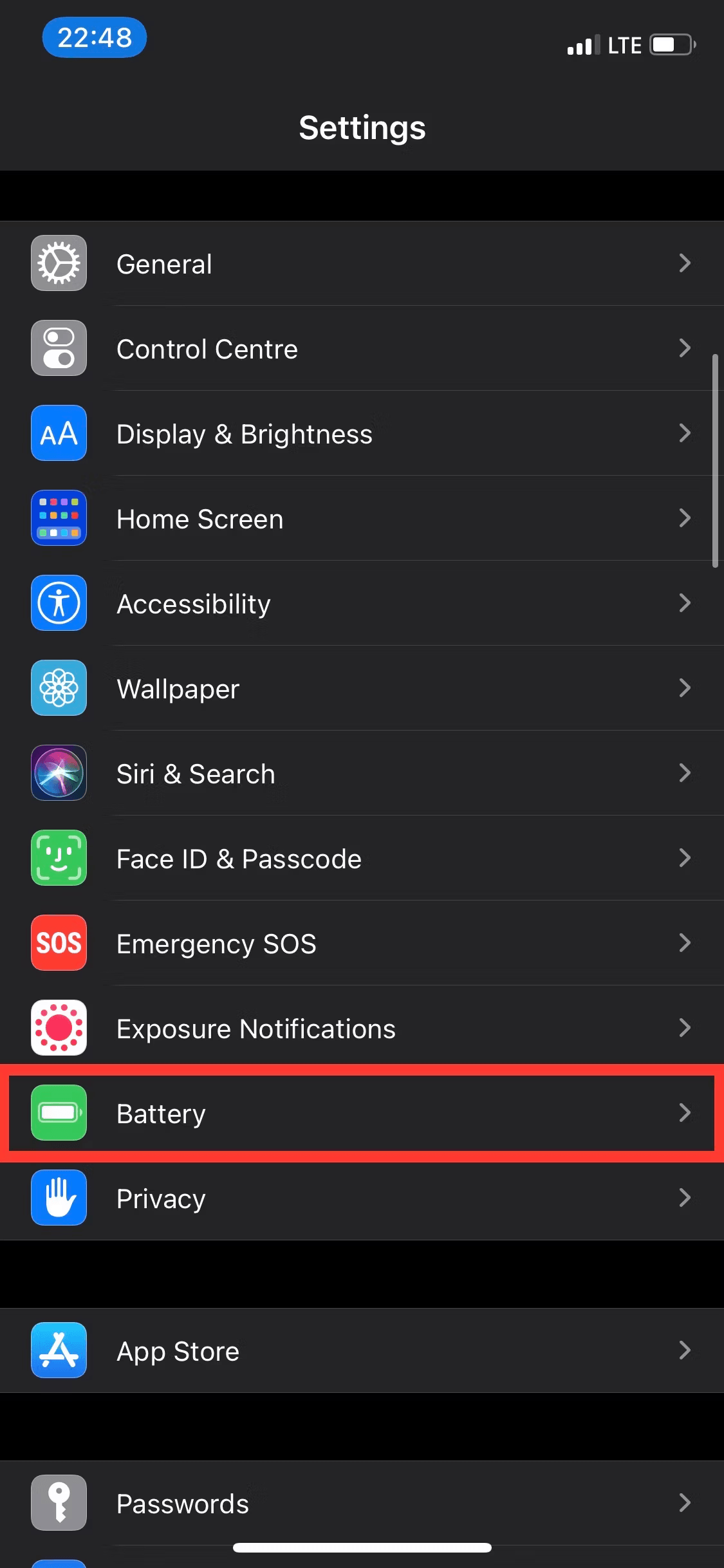
Task: Select Exposure Notifications
Action: click(x=360, y=1029)
